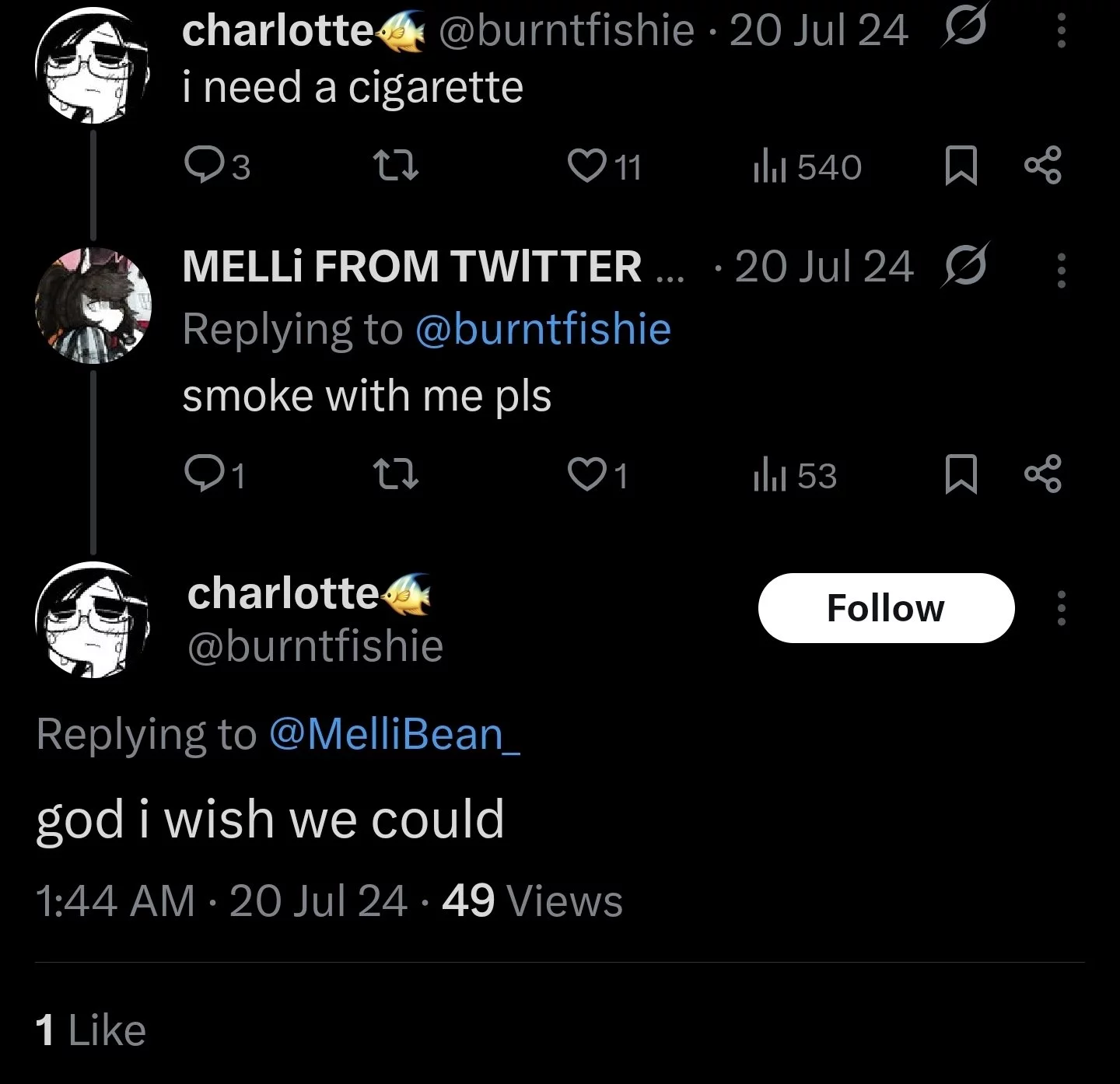Retweet the "i need a cigarette" tweet
This screenshot has width=1120, height=1084.
pos(396,166)
